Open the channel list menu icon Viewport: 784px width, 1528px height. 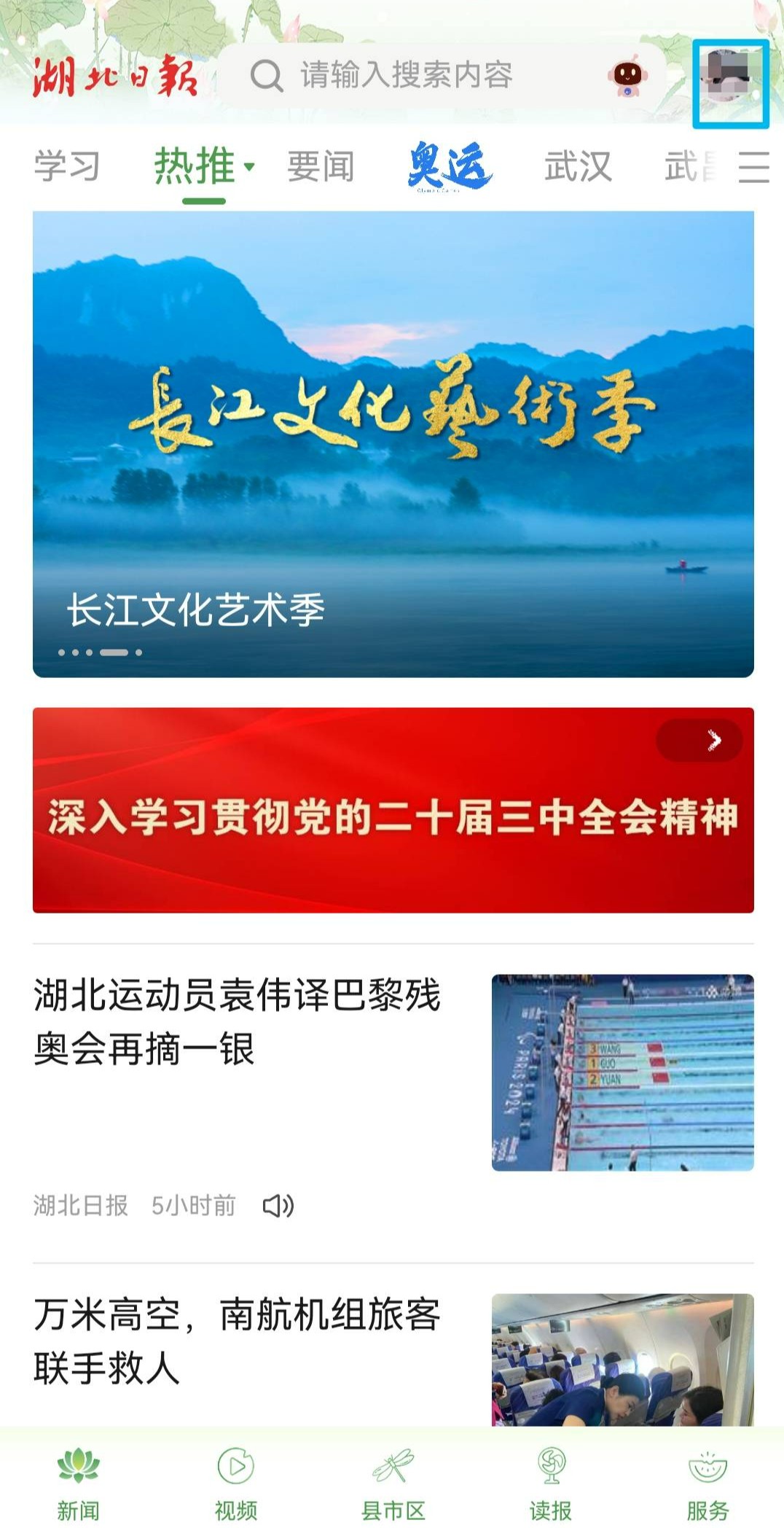[x=753, y=167]
